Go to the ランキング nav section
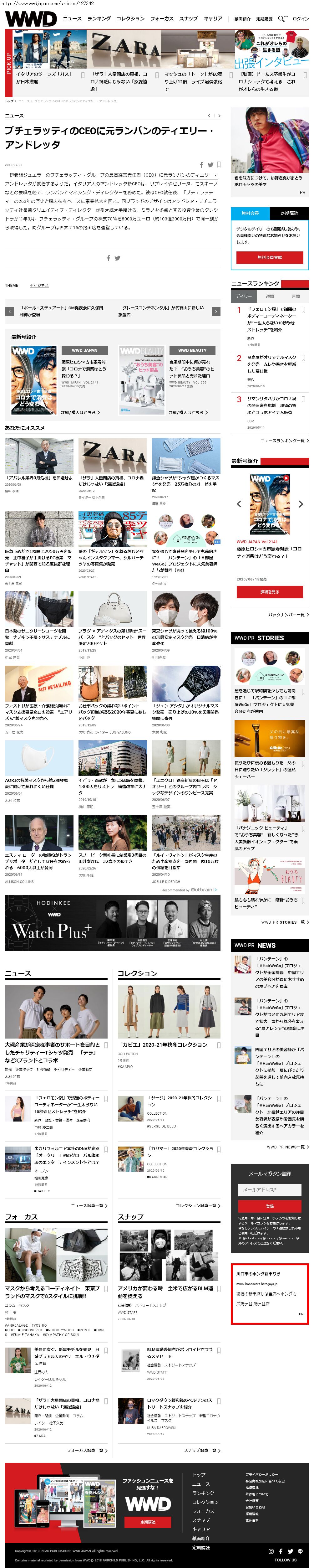This screenshot has width=314, height=1568. (99, 19)
